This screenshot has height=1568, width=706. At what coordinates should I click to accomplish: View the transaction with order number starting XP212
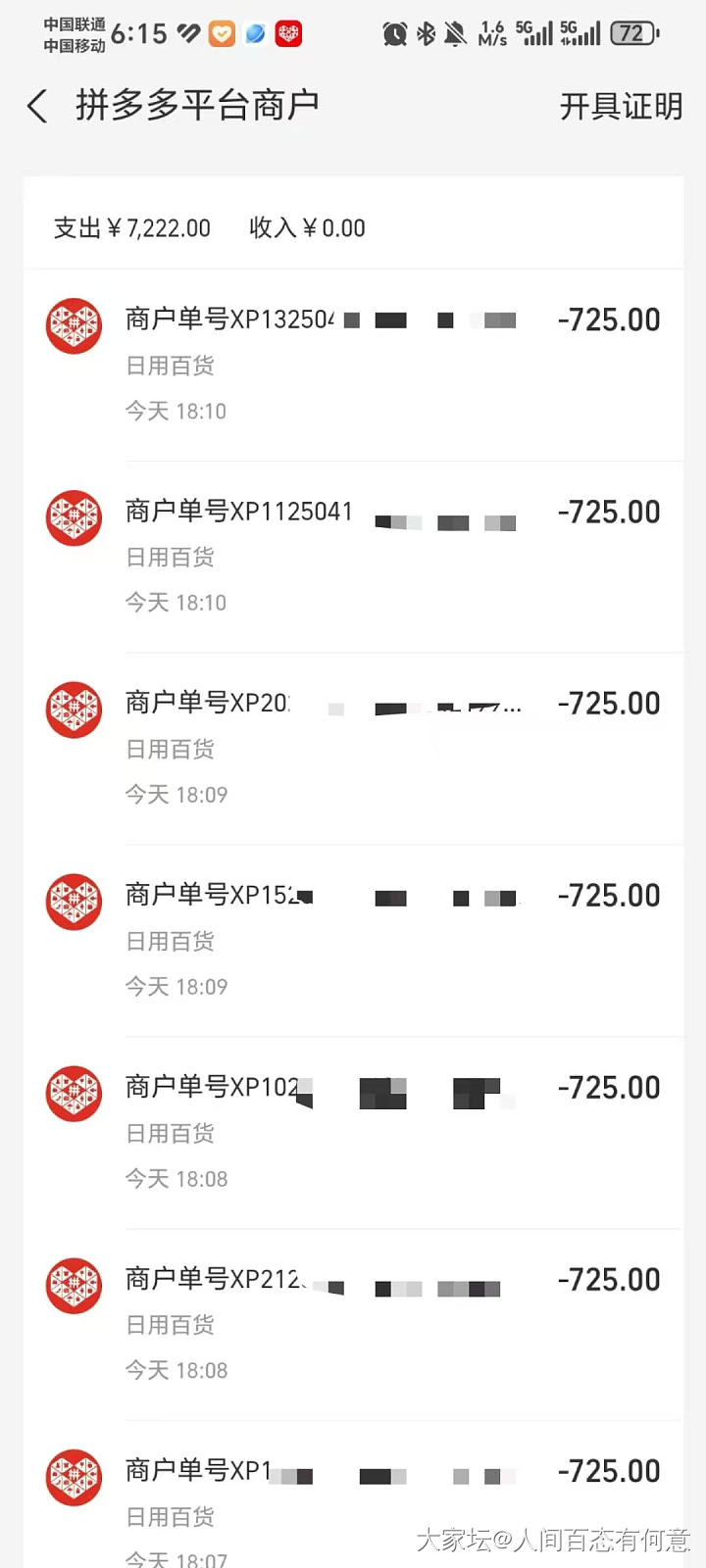click(353, 1324)
